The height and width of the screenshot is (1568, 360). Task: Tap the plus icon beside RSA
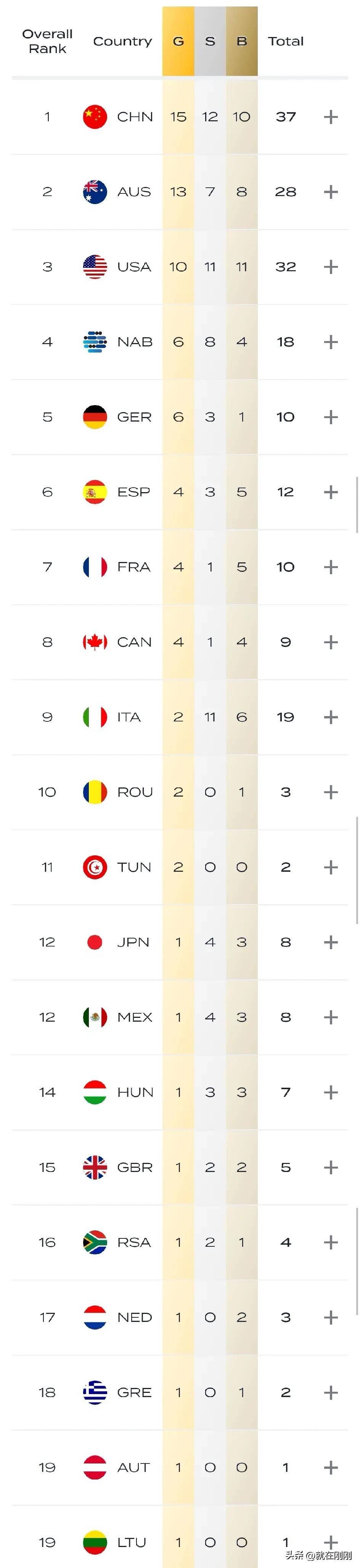(x=330, y=1242)
